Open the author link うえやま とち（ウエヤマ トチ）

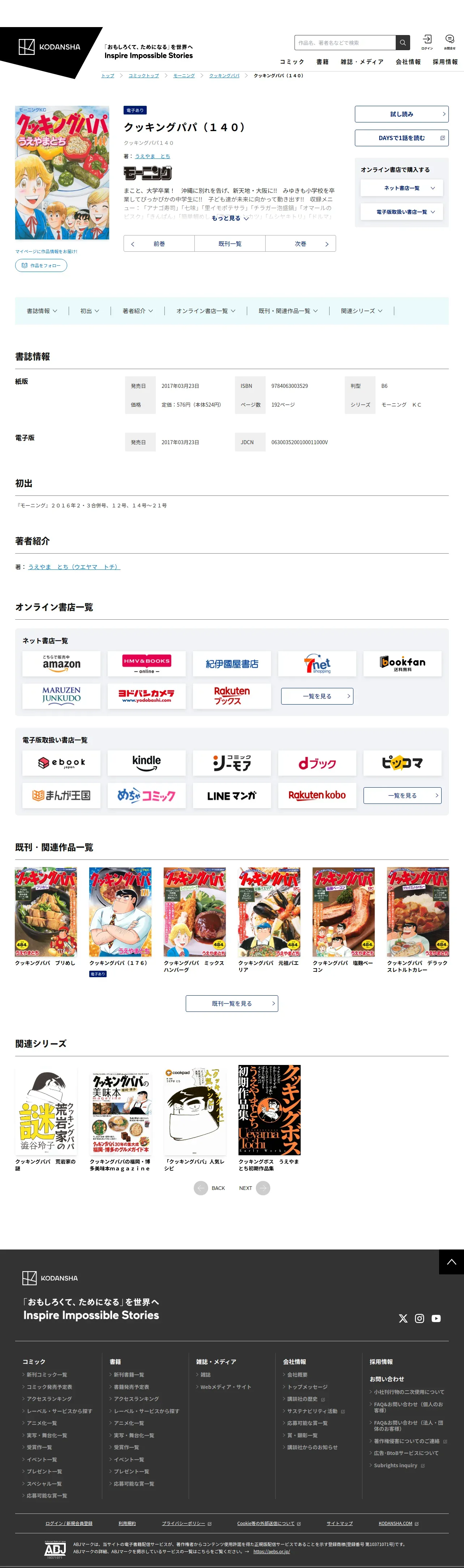pos(74,567)
